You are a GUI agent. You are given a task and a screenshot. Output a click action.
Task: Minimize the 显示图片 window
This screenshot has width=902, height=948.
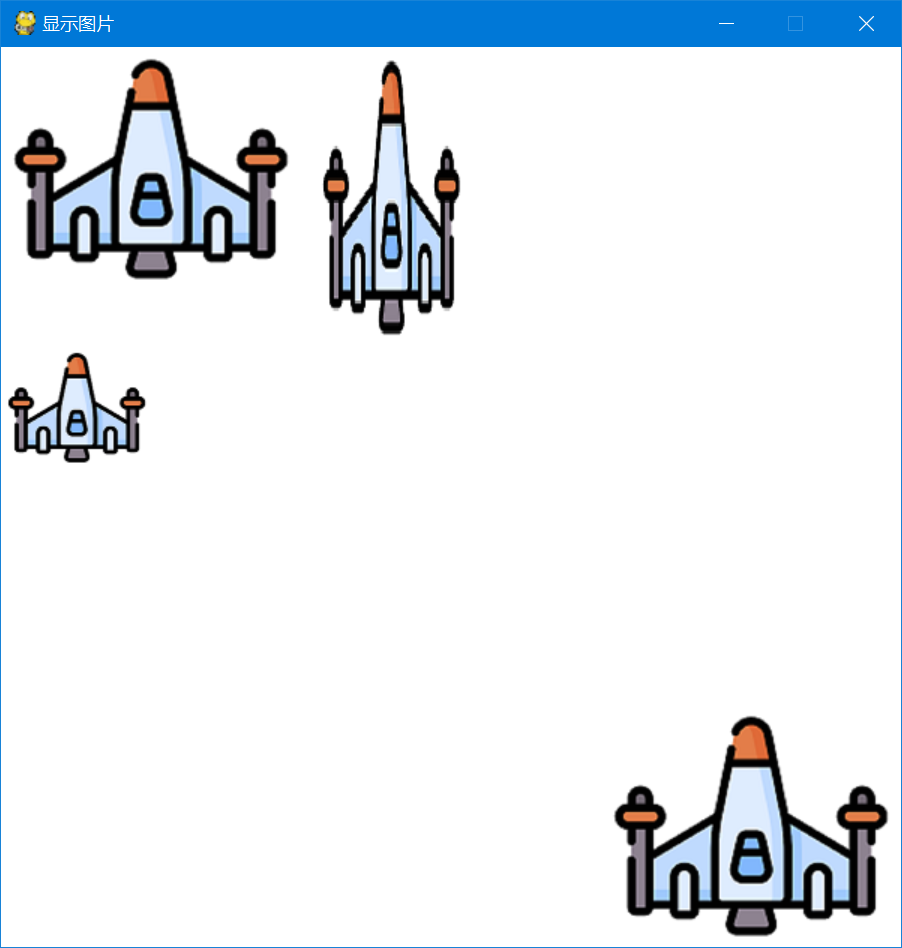click(727, 23)
